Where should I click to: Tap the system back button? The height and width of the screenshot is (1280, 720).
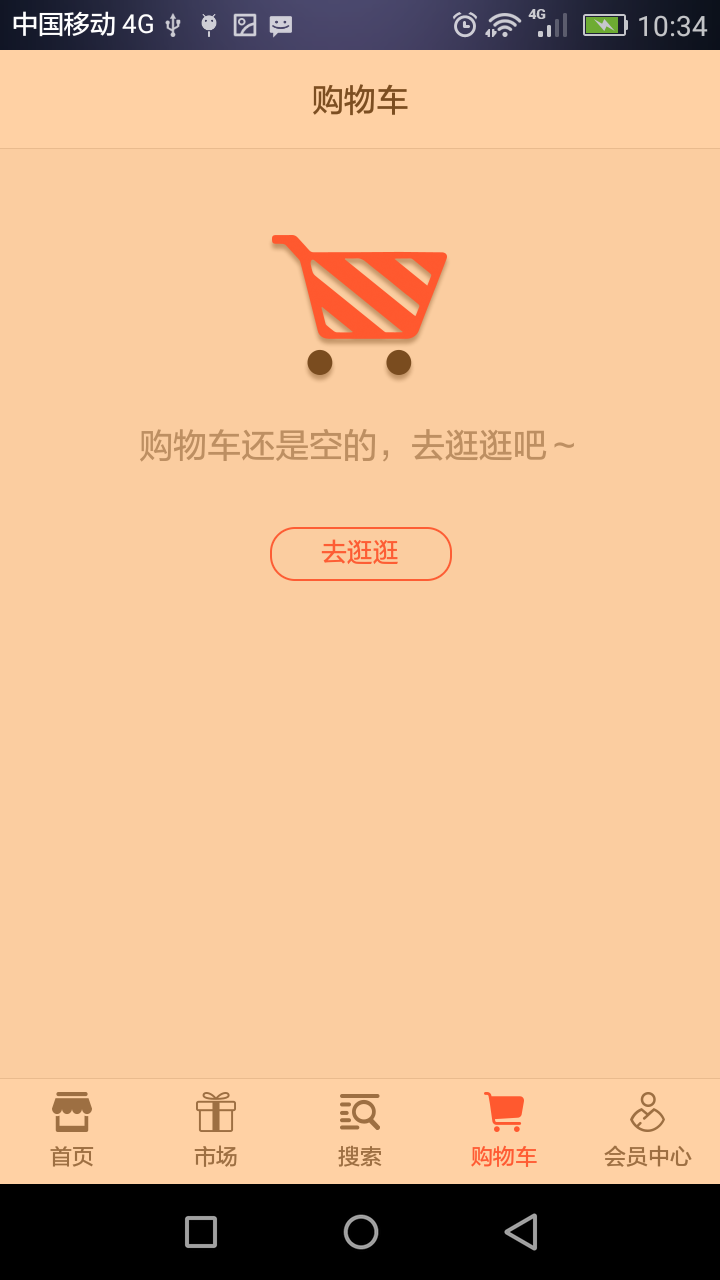coord(521,1232)
